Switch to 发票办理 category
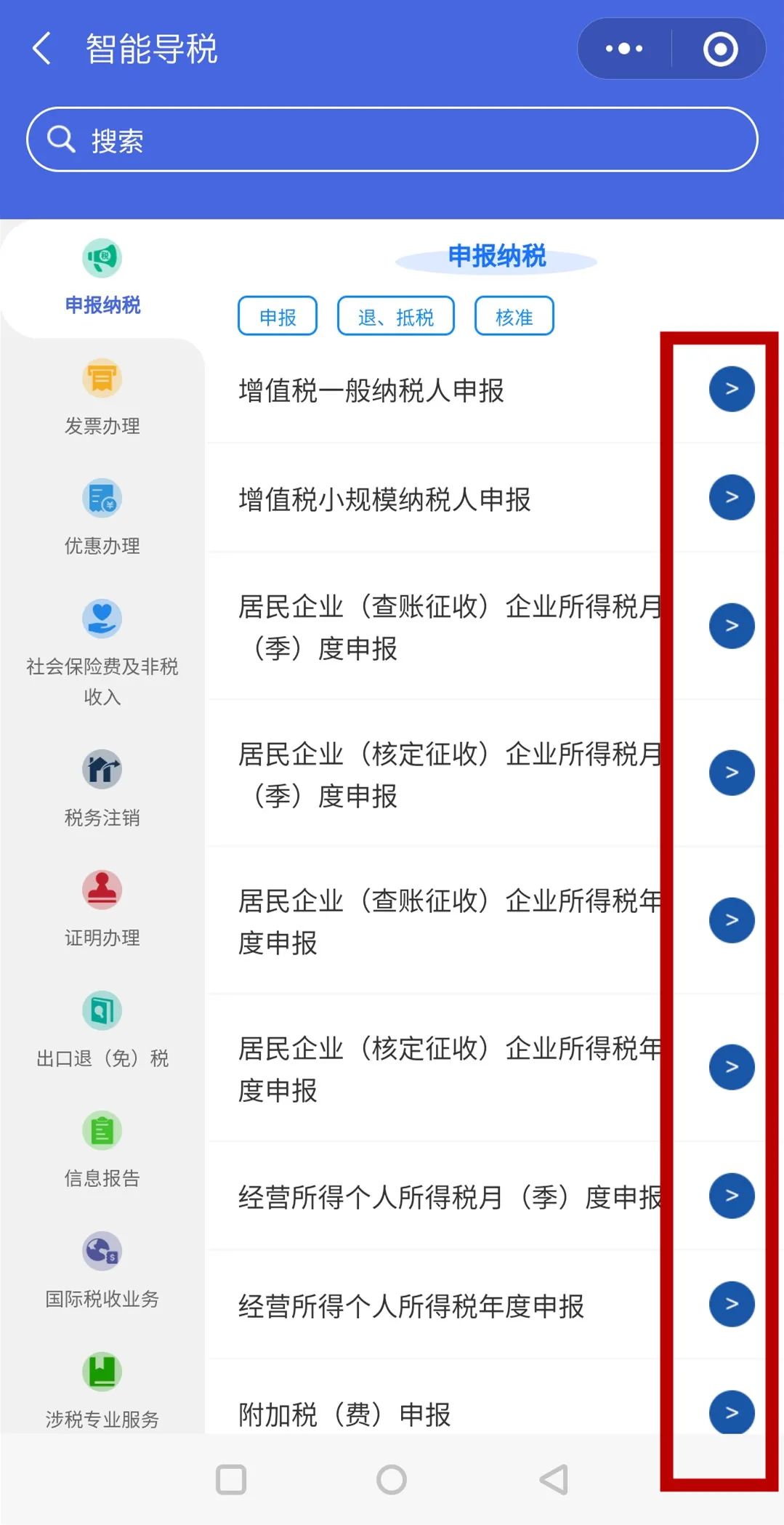 pos(102,398)
